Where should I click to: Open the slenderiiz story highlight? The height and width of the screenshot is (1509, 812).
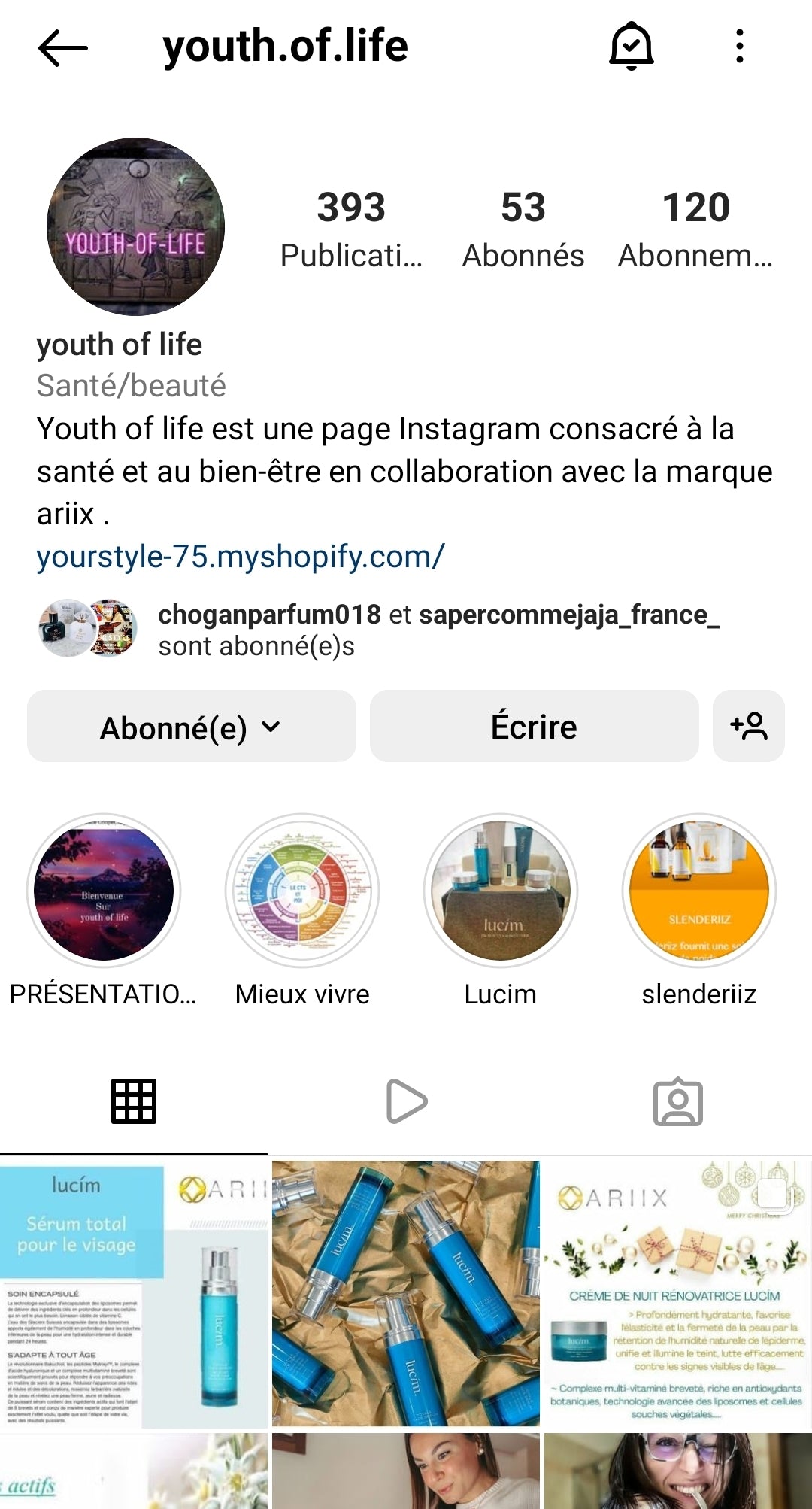[x=699, y=891]
